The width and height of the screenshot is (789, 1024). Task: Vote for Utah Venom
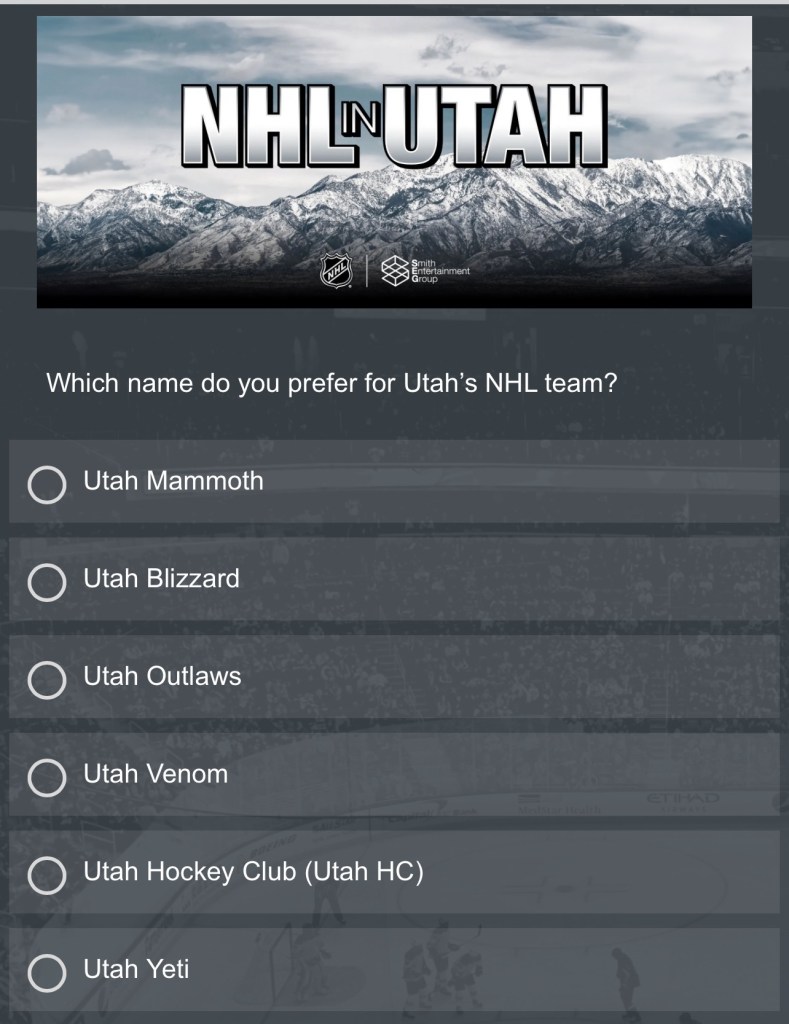[x=47, y=777]
